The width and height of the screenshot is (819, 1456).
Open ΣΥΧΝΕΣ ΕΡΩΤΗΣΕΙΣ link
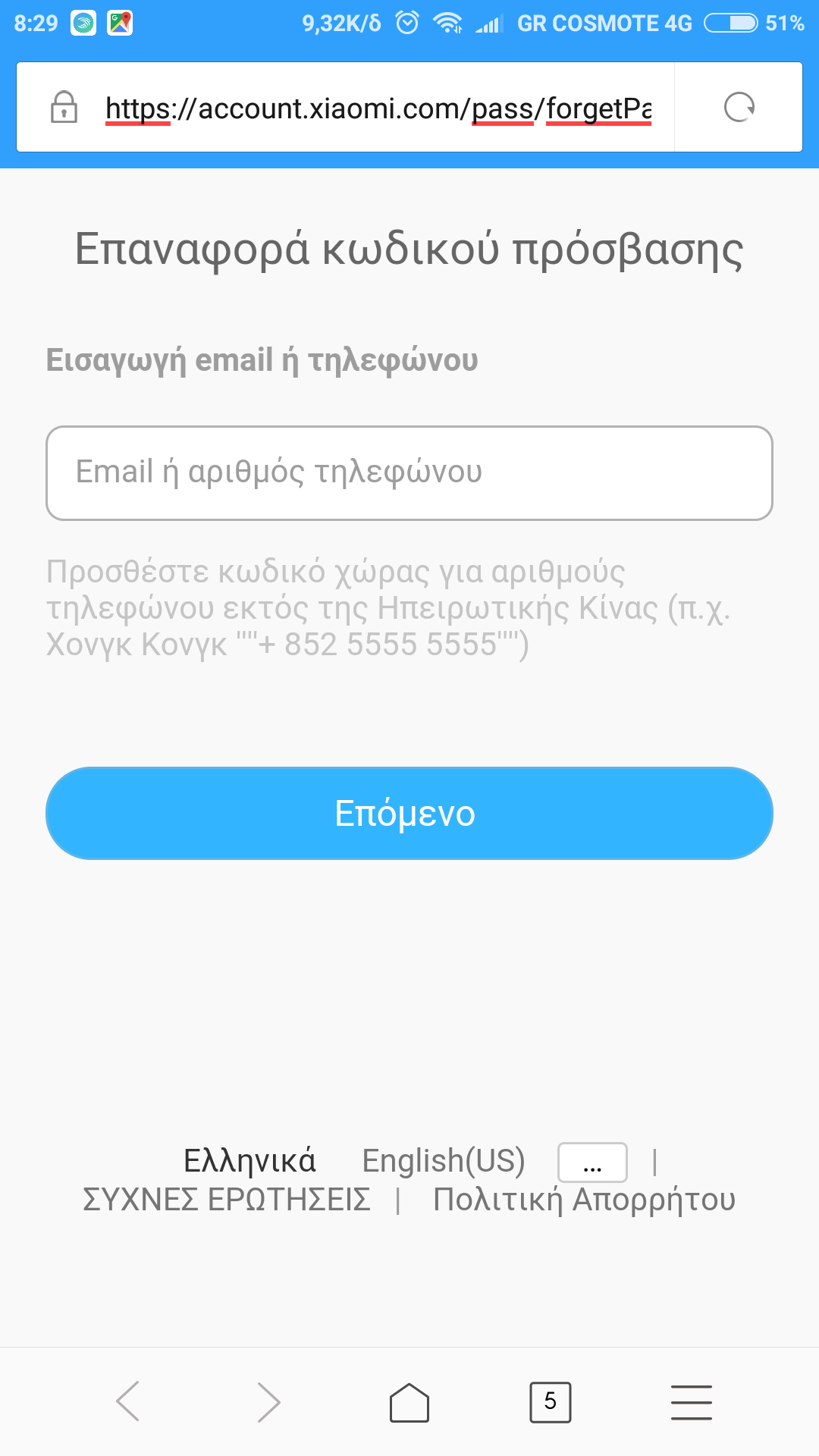click(227, 1200)
